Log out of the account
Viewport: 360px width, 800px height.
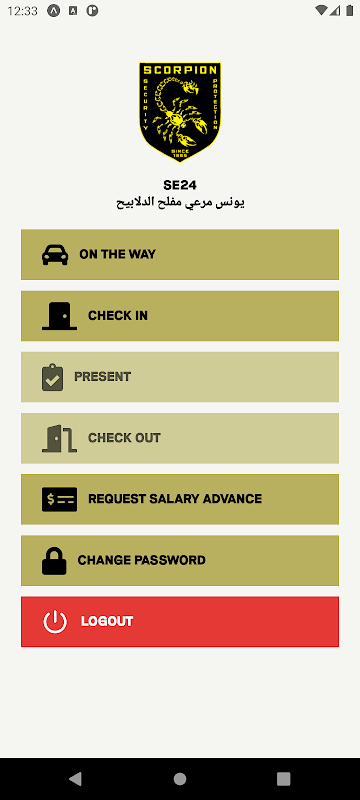pyautogui.click(x=179, y=621)
